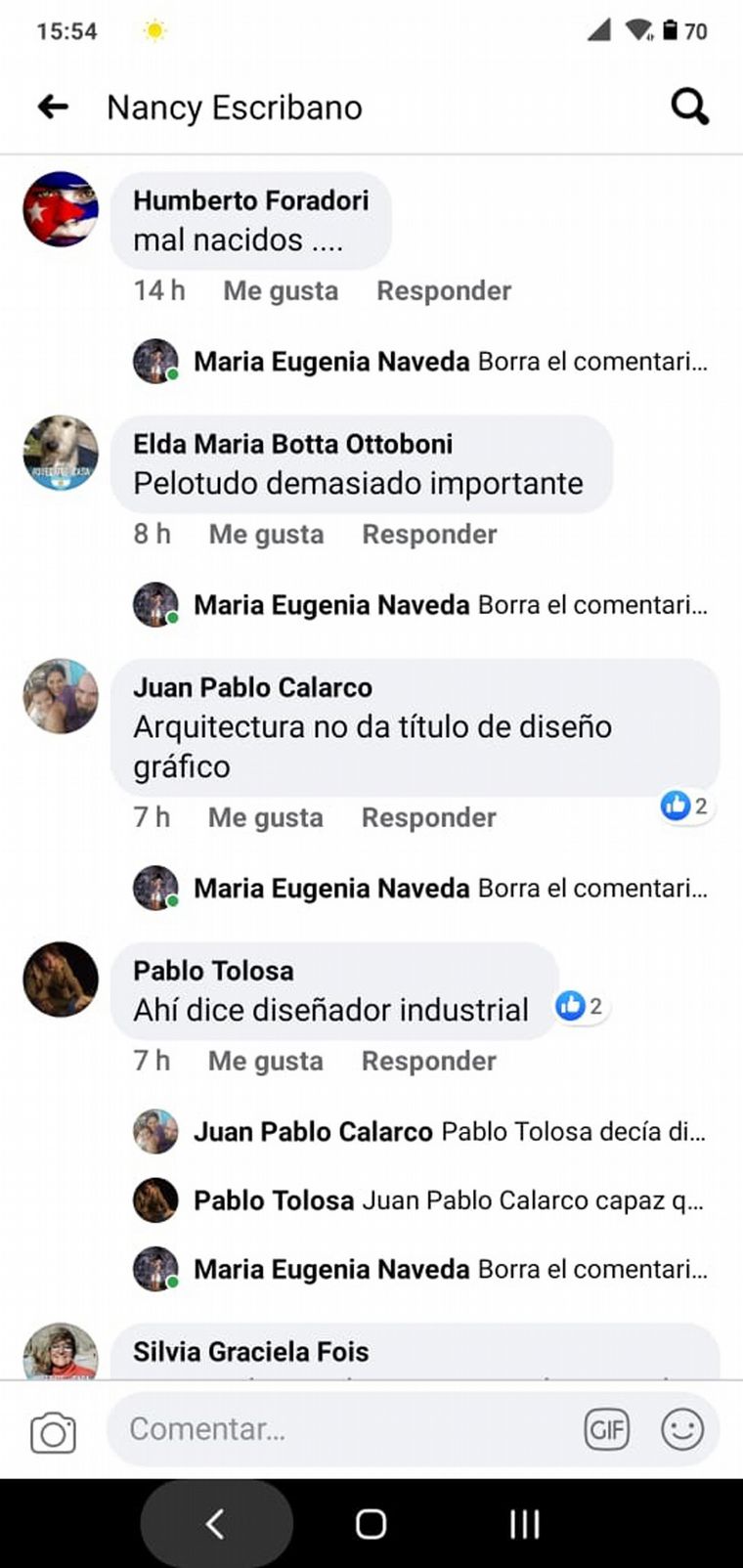Open the GIF picker
743x1568 pixels.
click(x=606, y=1430)
